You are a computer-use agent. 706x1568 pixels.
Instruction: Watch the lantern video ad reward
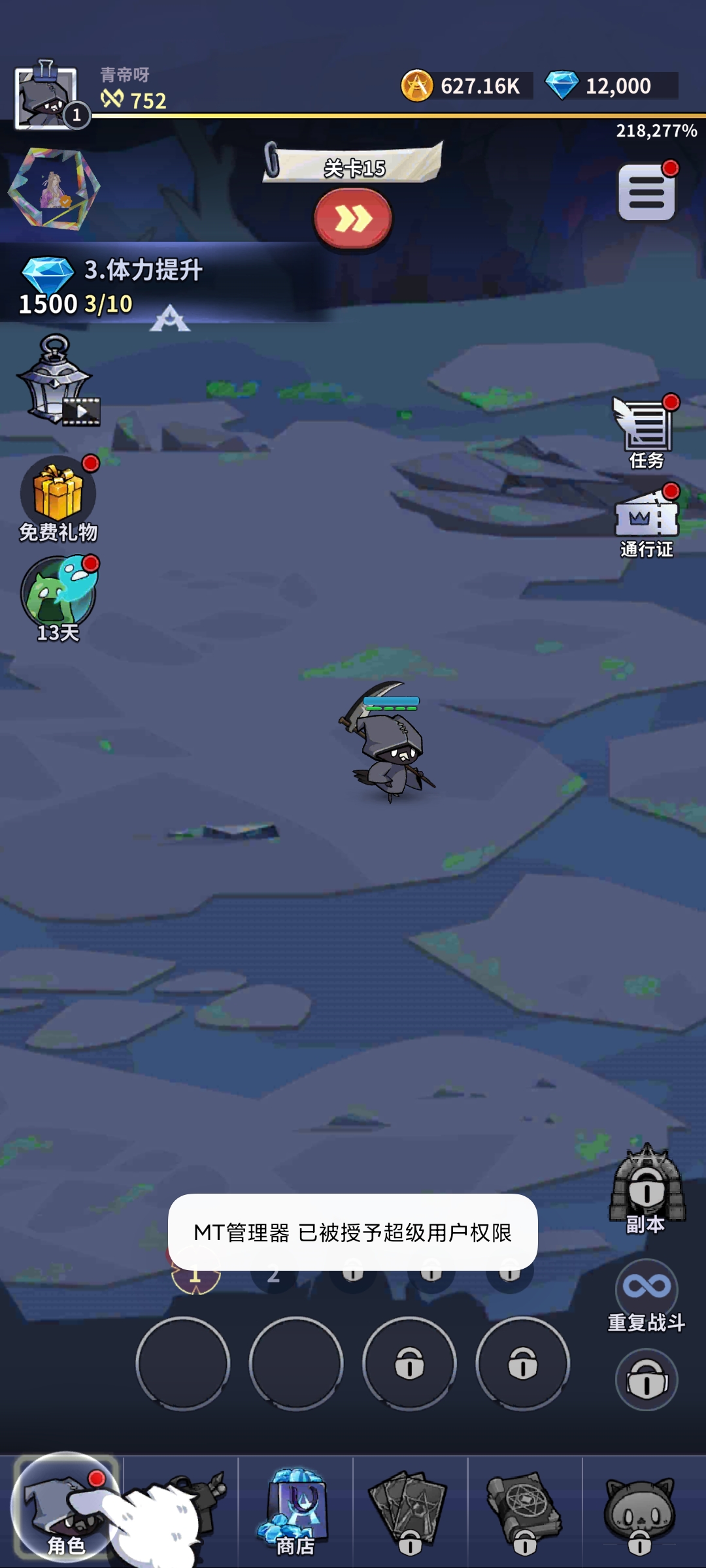point(58,382)
